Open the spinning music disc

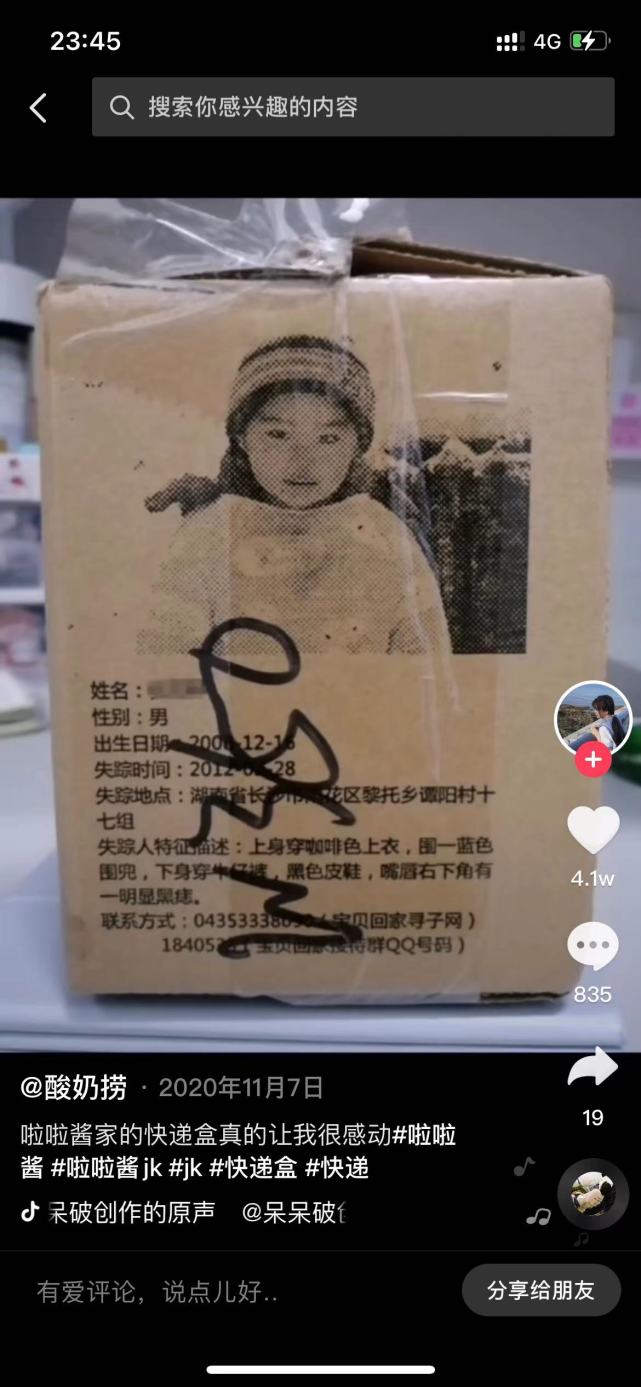tap(592, 1193)
